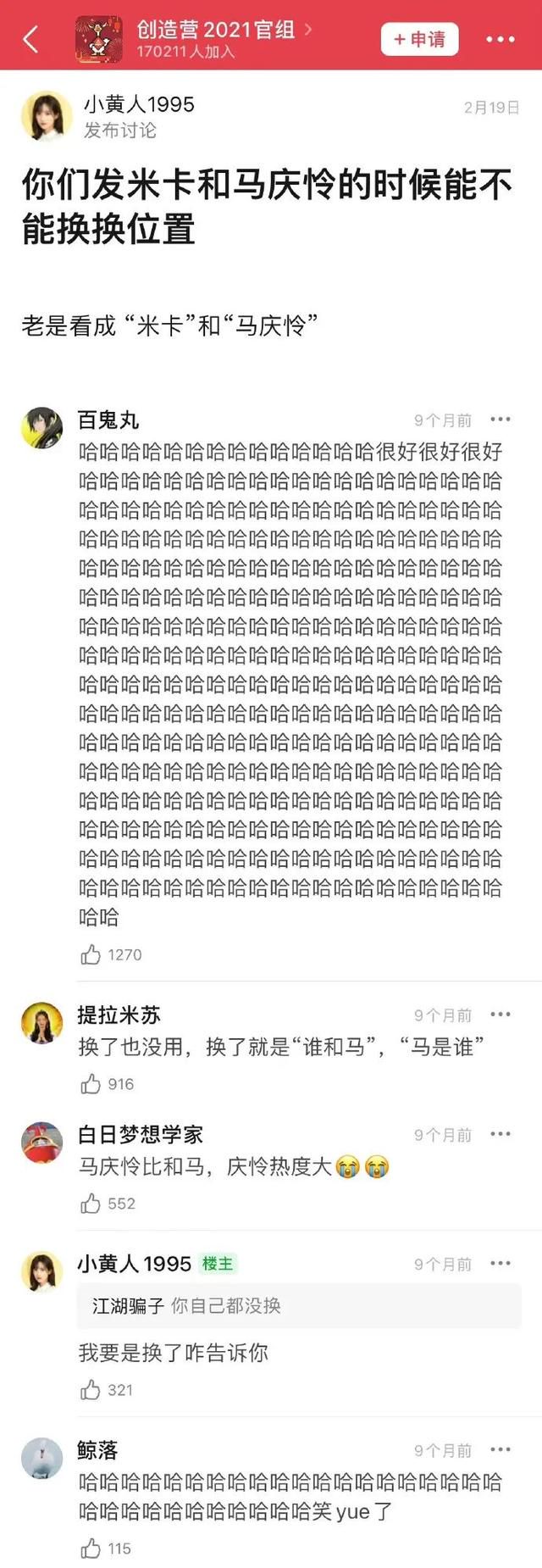Viewport: 542px width, 1568px height.
Task: View 百鬼丸's profile from the avatar
Action: 42,427
